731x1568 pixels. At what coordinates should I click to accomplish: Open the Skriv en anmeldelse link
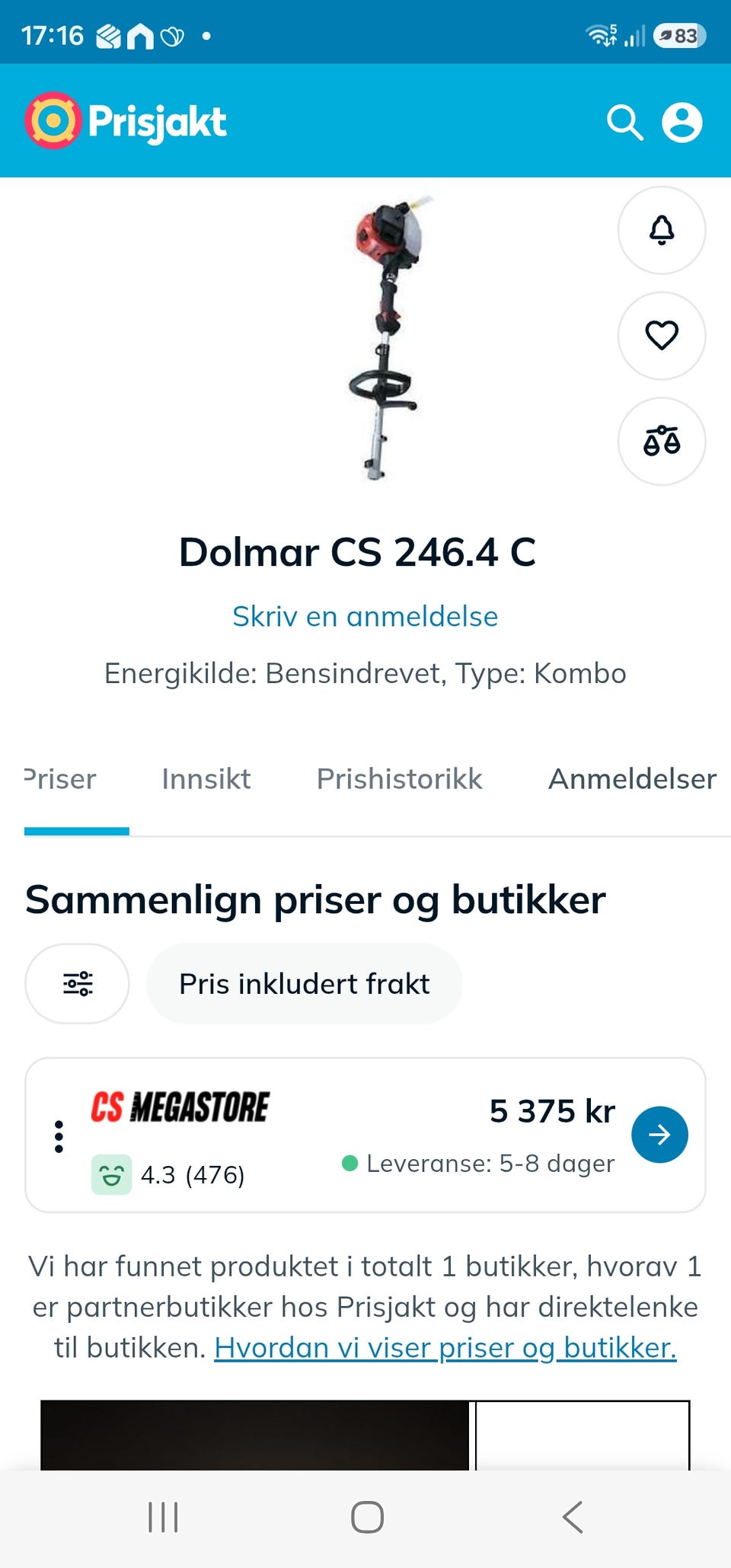click(365, 616)
